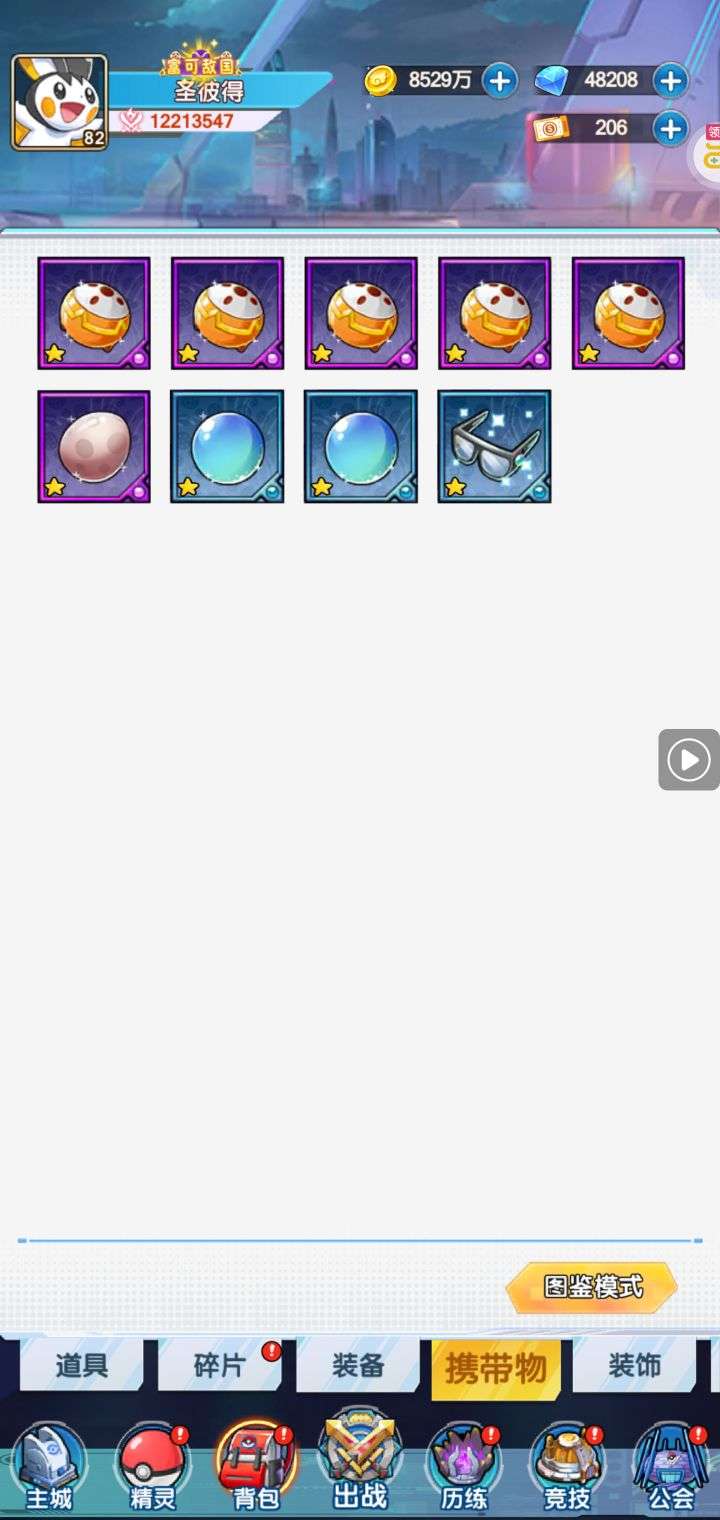Open the player avatar profile

59,102
